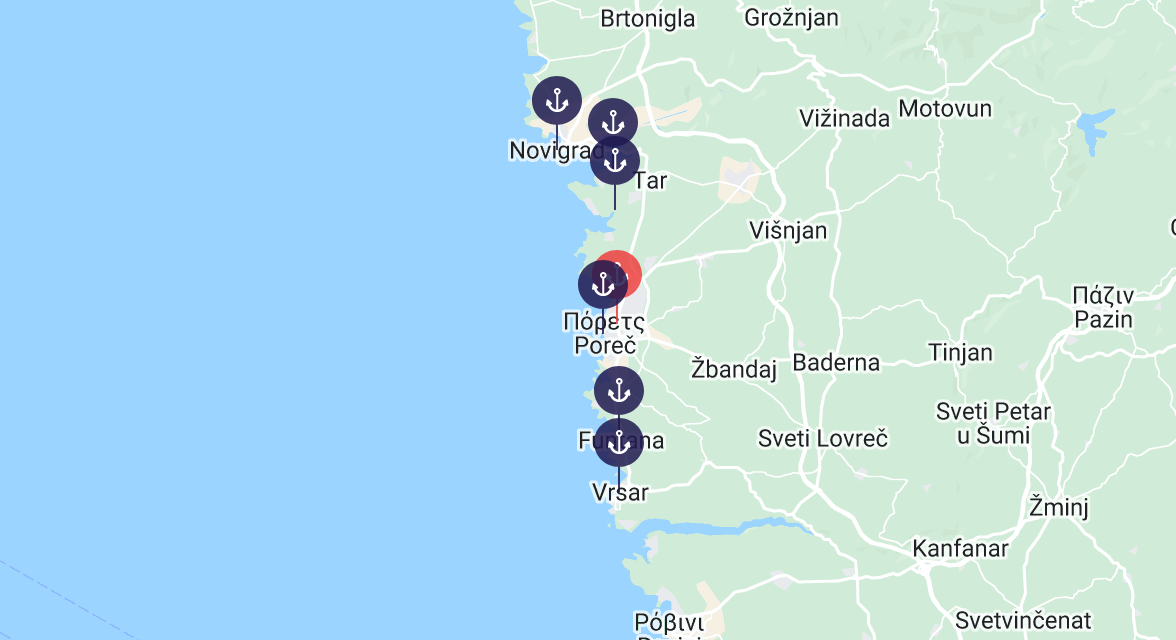
Task: Select the anchor marker between Poreč and Funtana
Action: click(619, 391)
